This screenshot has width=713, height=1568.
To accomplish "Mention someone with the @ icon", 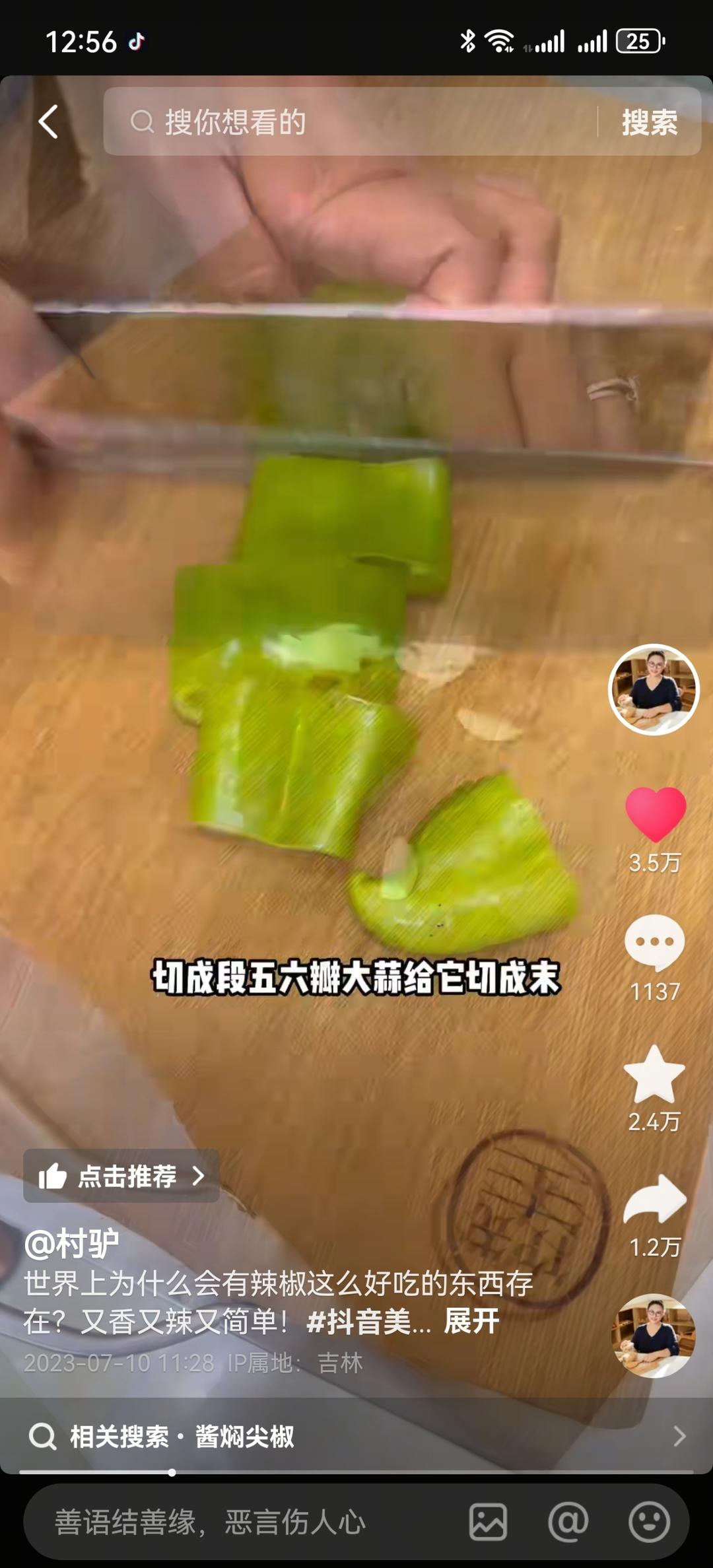I will [x=568, y=1522].
